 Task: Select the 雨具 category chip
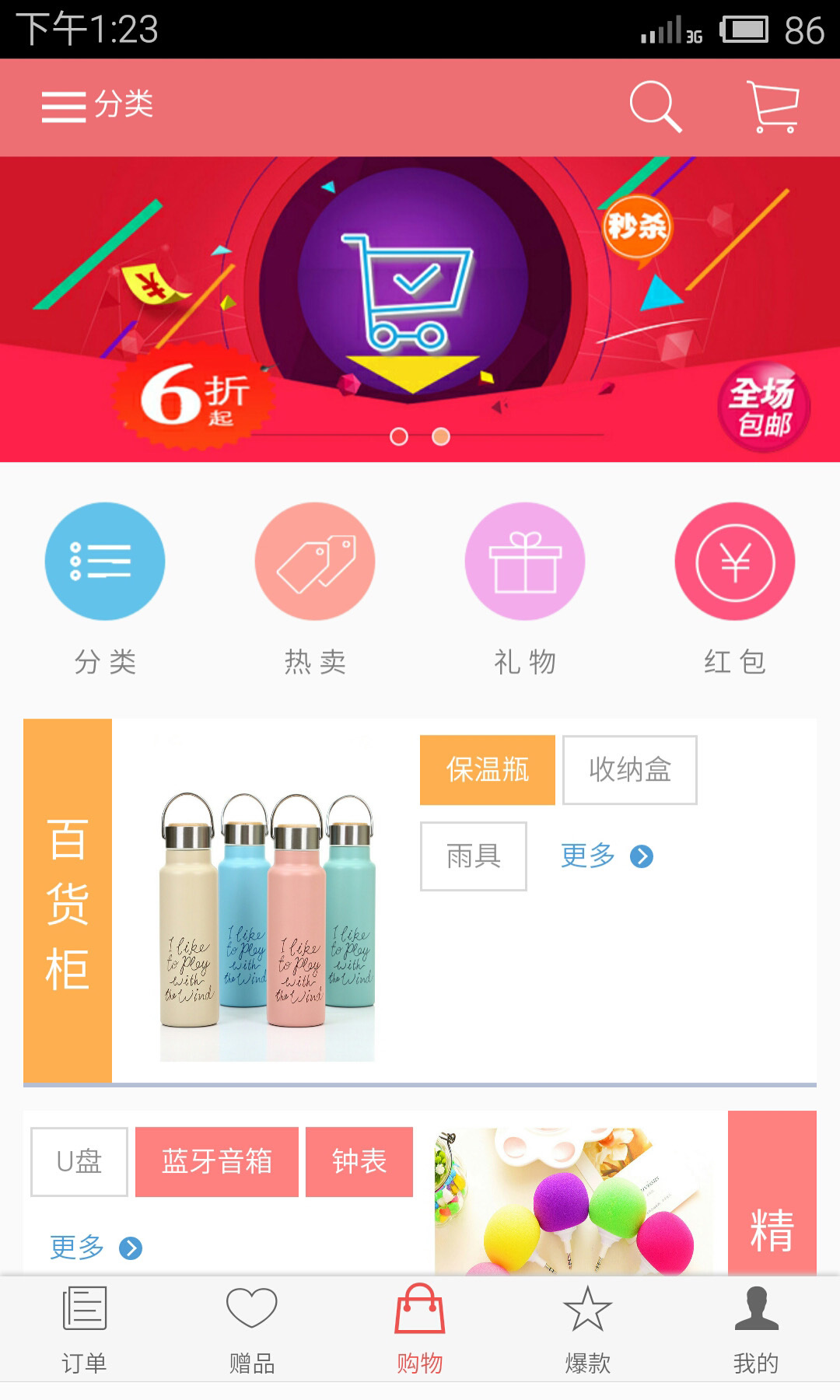point(474,856)
